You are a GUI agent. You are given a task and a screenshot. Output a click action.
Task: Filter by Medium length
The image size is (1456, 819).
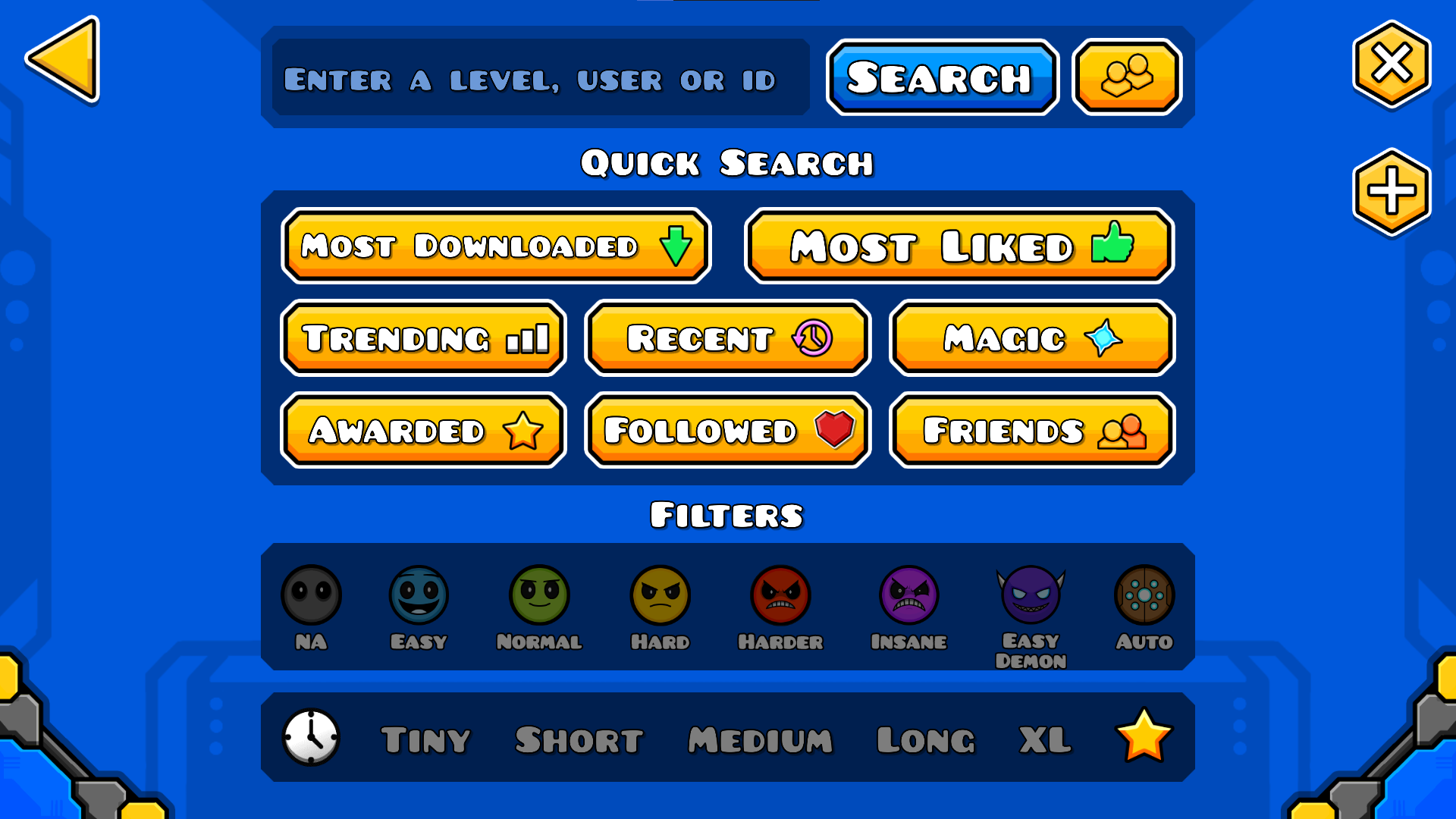760,739
